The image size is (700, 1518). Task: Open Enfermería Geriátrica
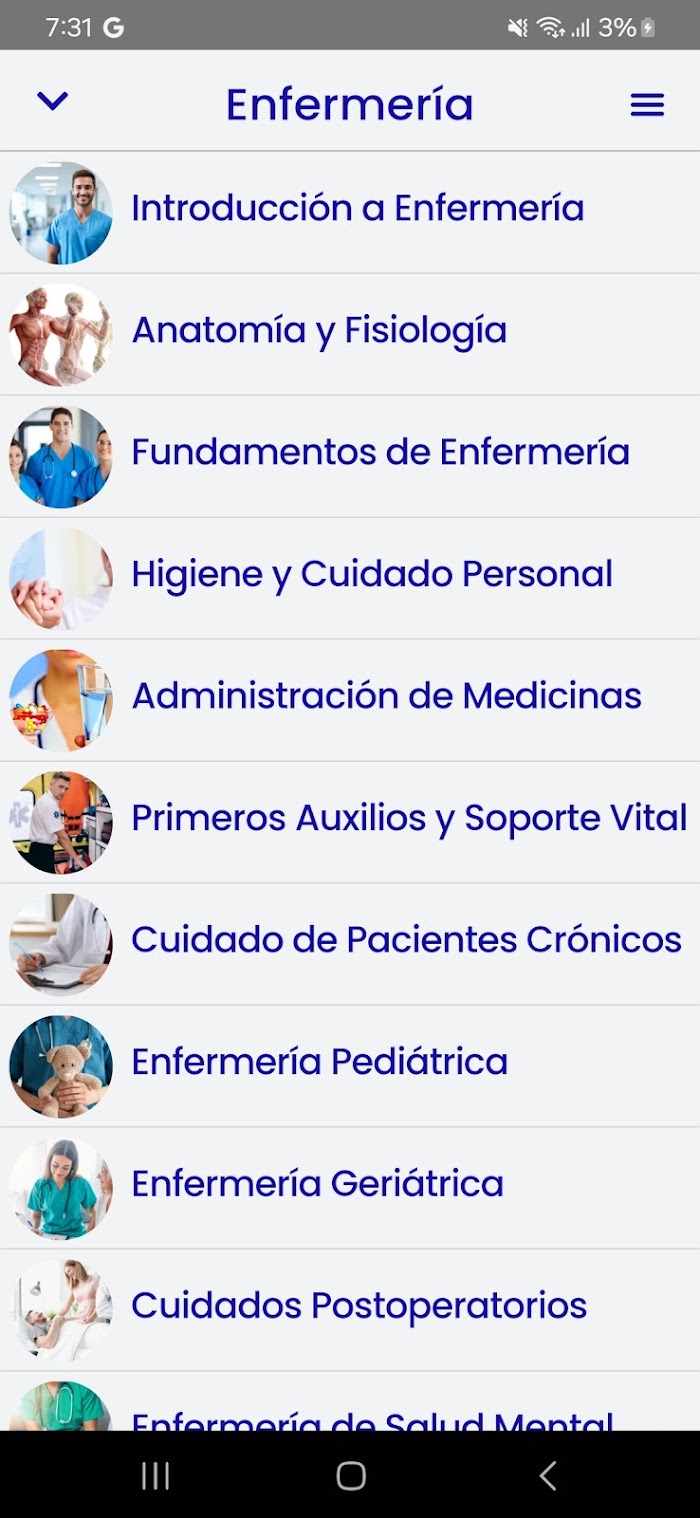[350, 1189]
